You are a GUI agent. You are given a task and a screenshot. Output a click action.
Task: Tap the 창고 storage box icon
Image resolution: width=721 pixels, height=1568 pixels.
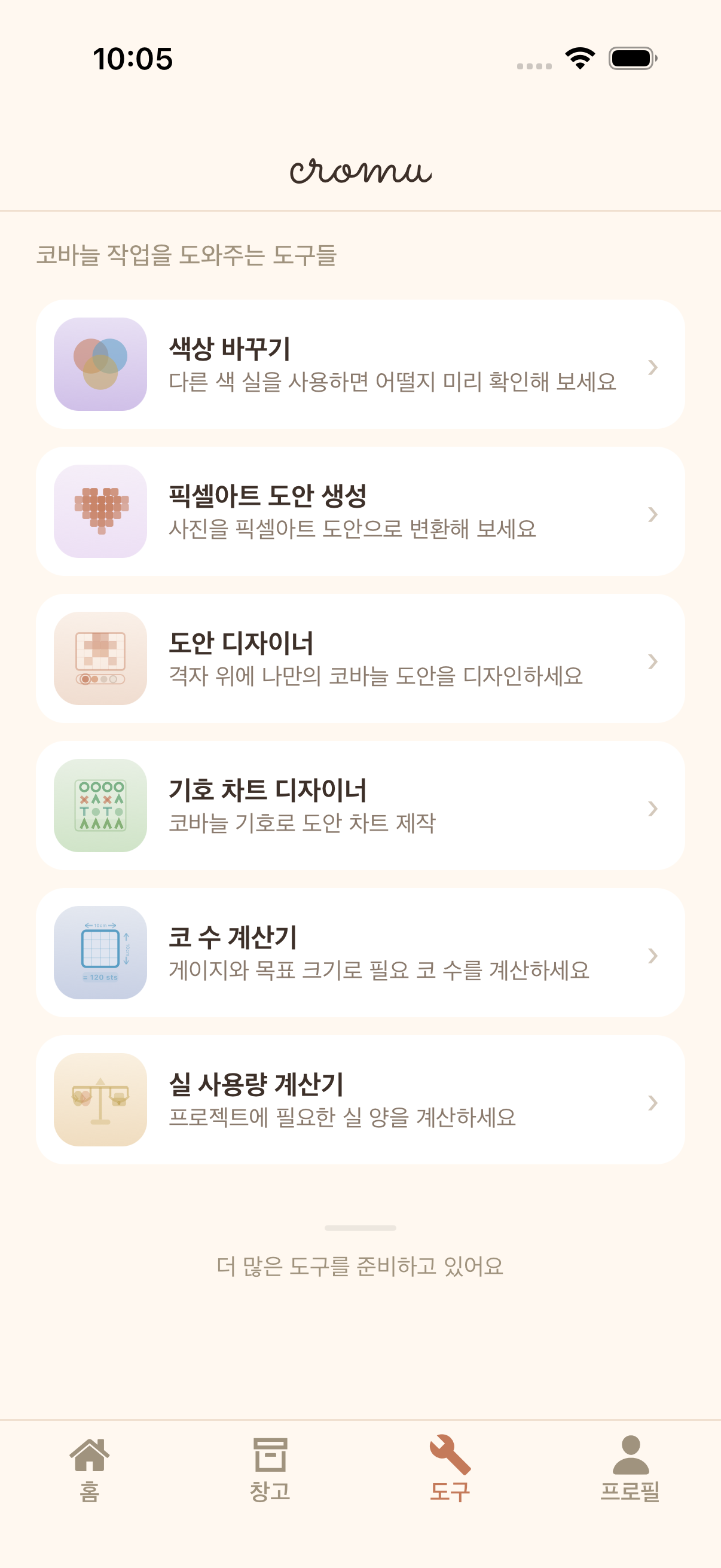(270, 1456)
